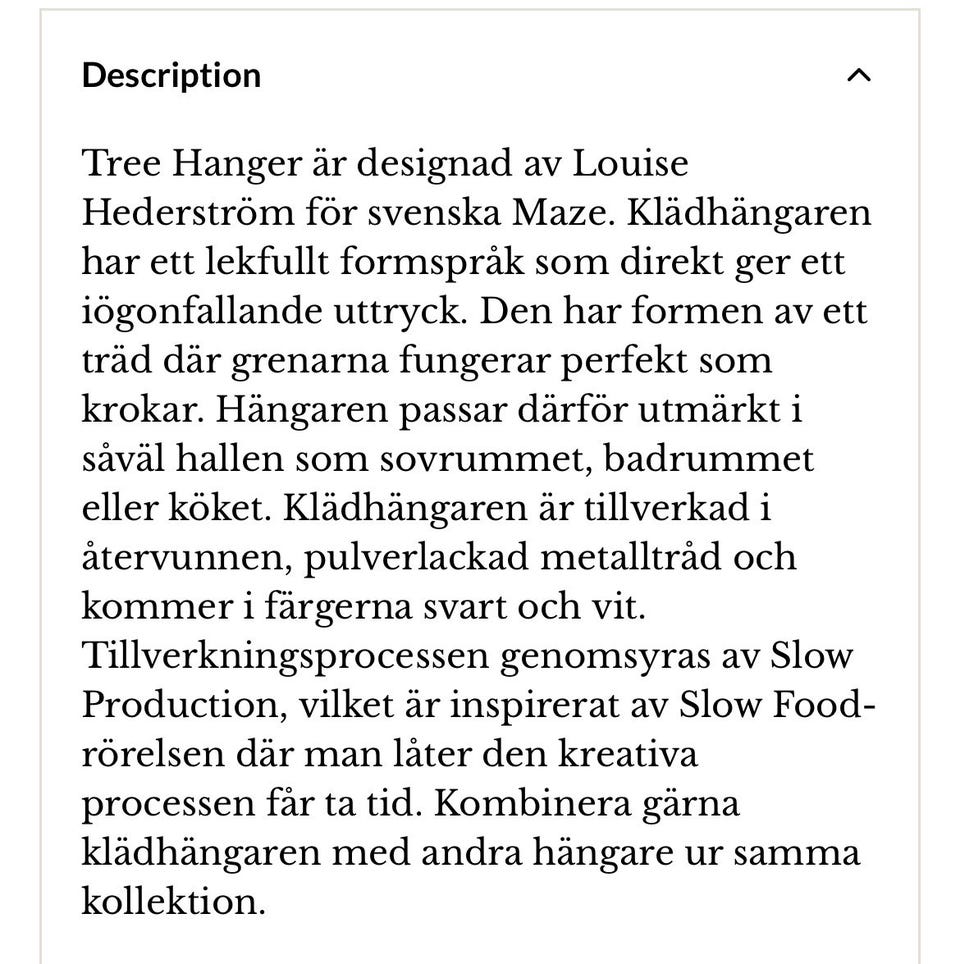Click the top edge of the description card
This screenshot has height=964, width=960.
480,8
